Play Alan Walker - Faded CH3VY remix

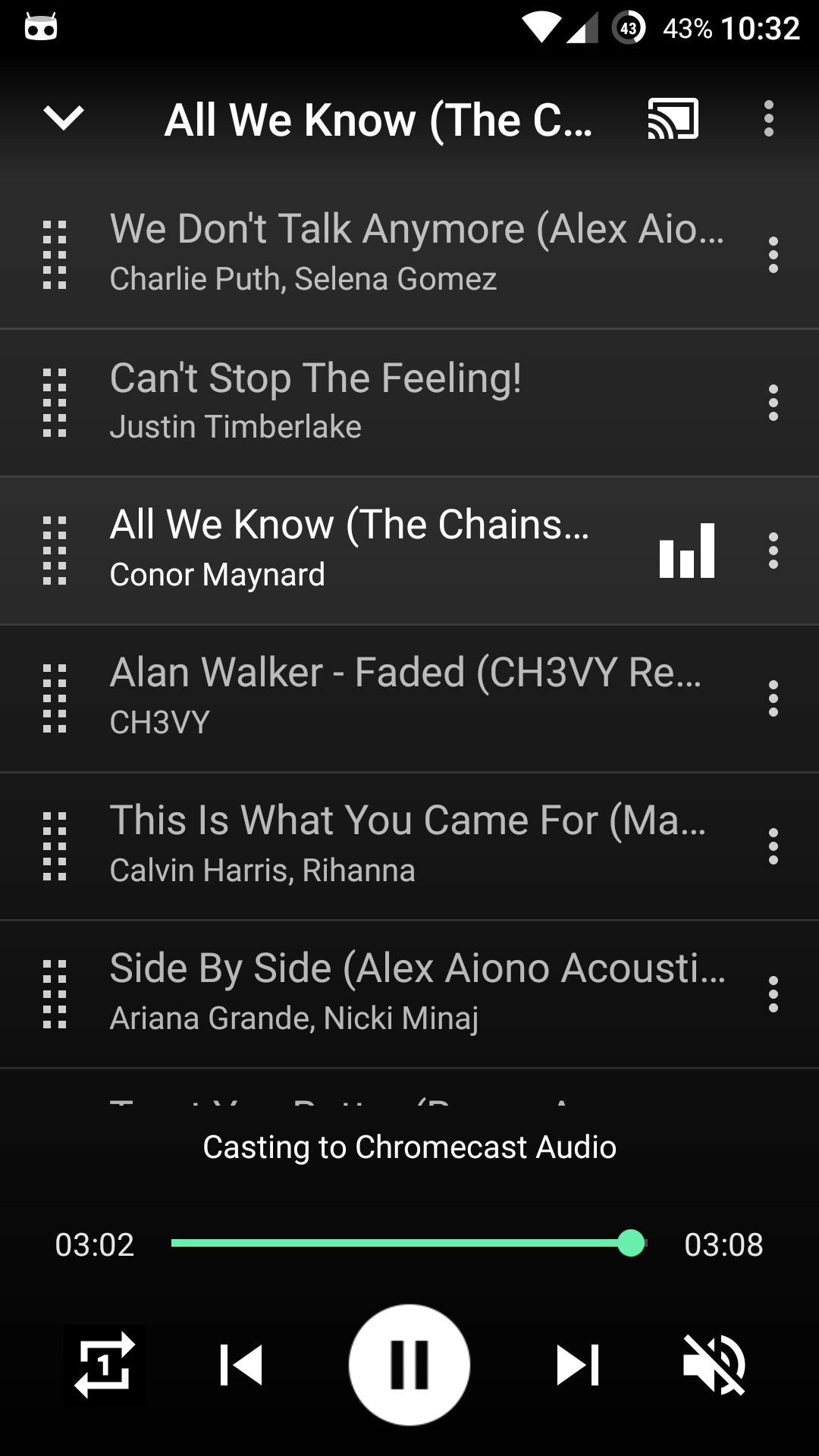tap(409, 698)
